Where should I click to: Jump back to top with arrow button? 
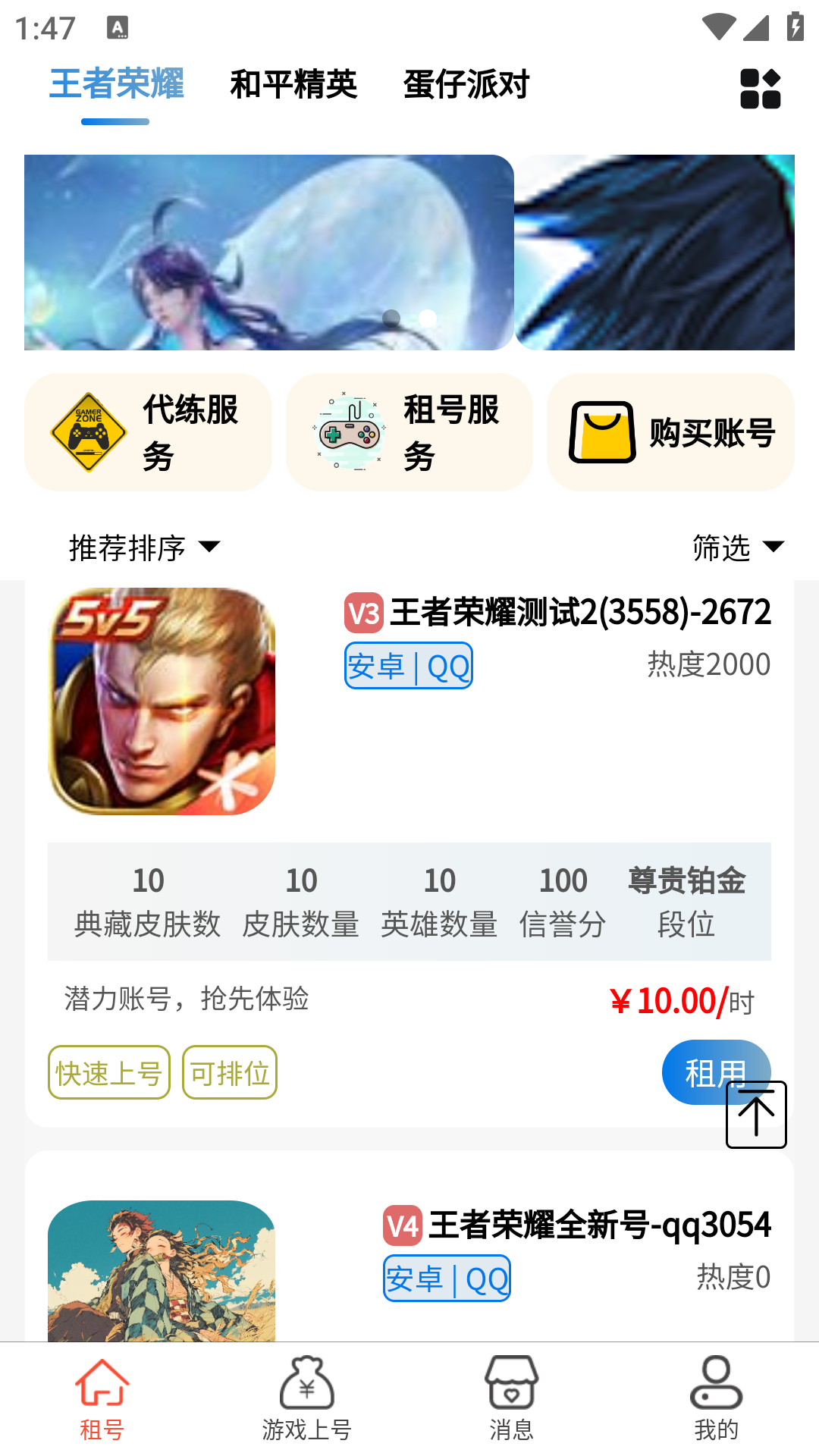click(x=756, y=1115)
